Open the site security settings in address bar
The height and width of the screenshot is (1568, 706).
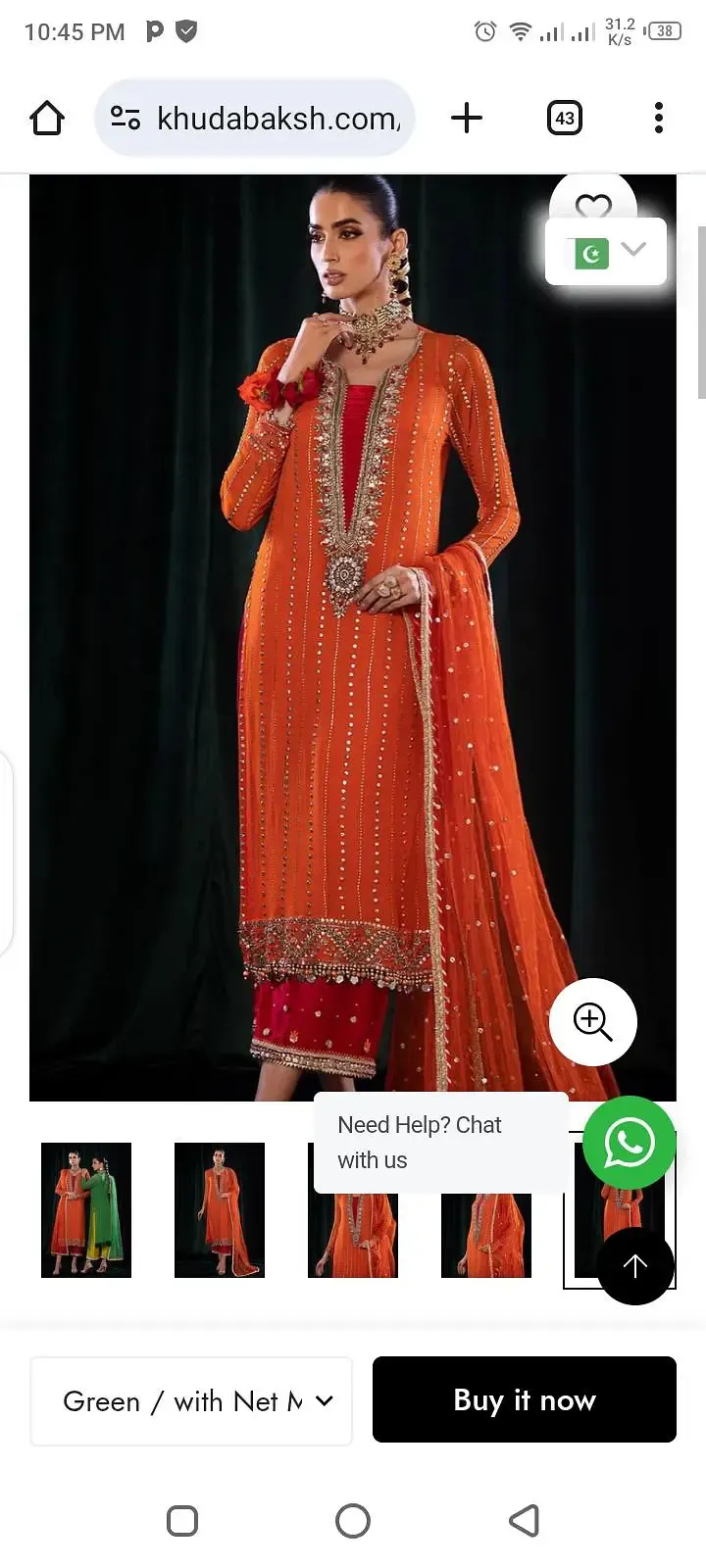click(x=124, y=117)
